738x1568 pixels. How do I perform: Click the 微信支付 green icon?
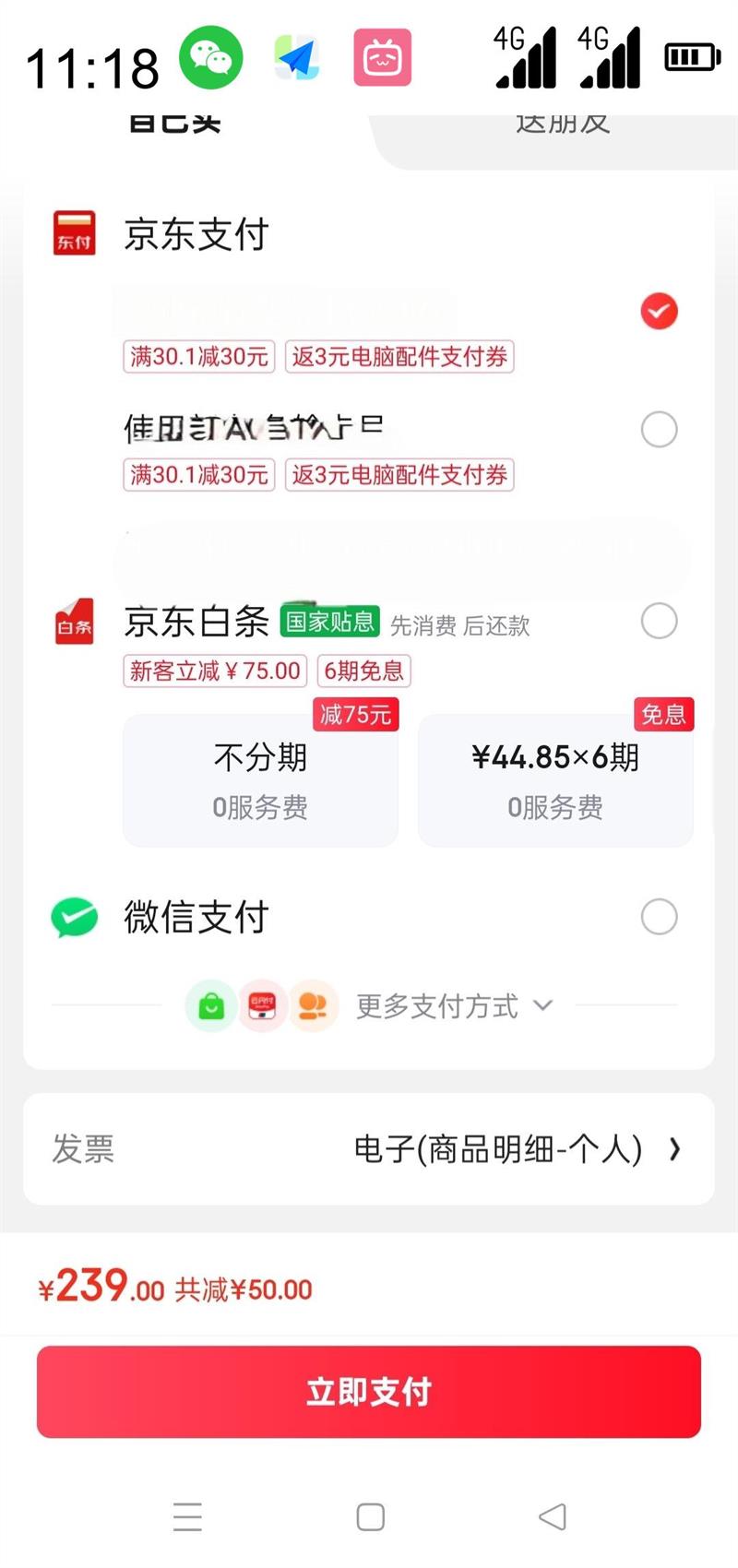coord(76,917)
